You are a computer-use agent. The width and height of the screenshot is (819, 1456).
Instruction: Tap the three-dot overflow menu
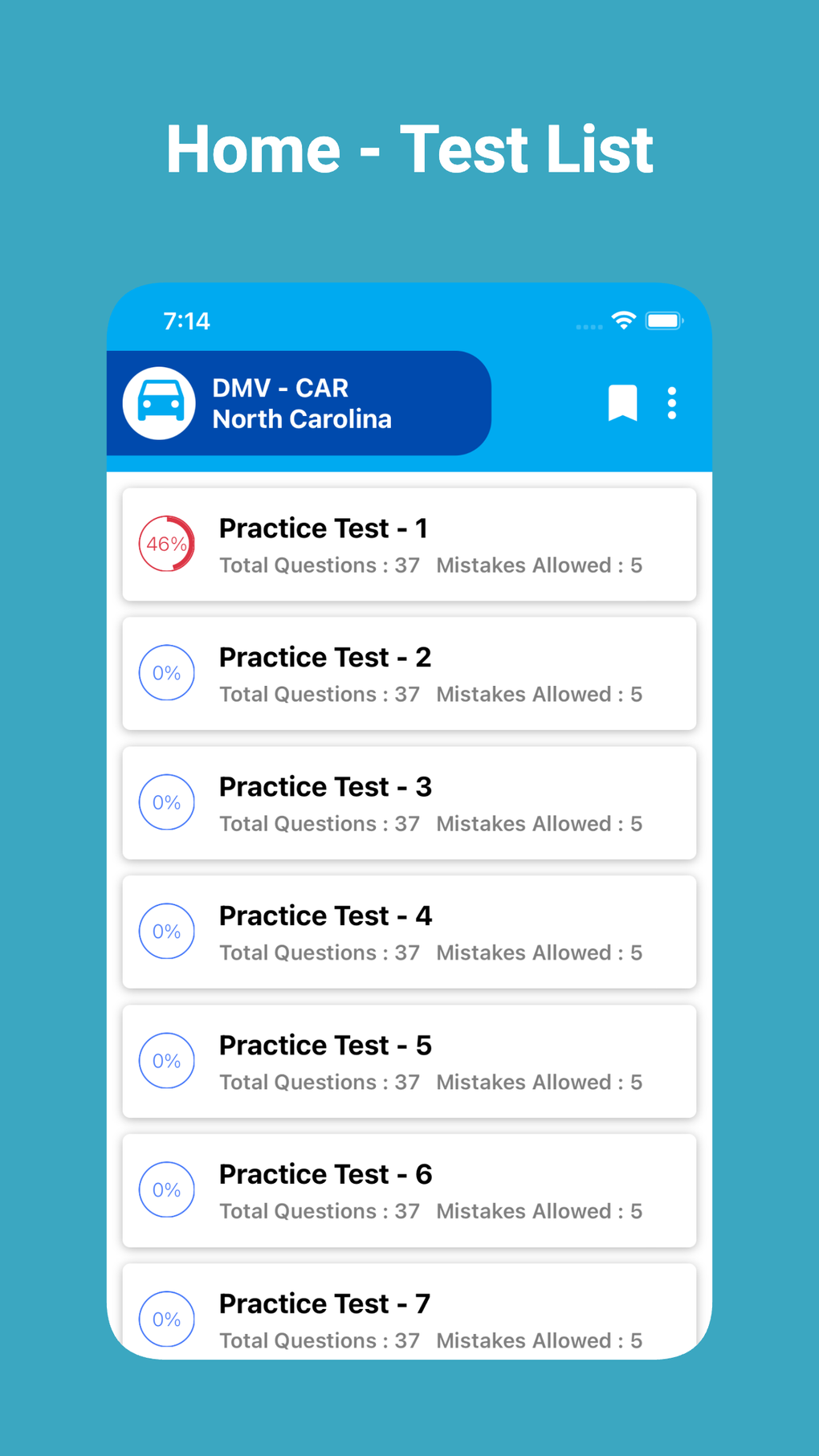(x=671, y=403)
